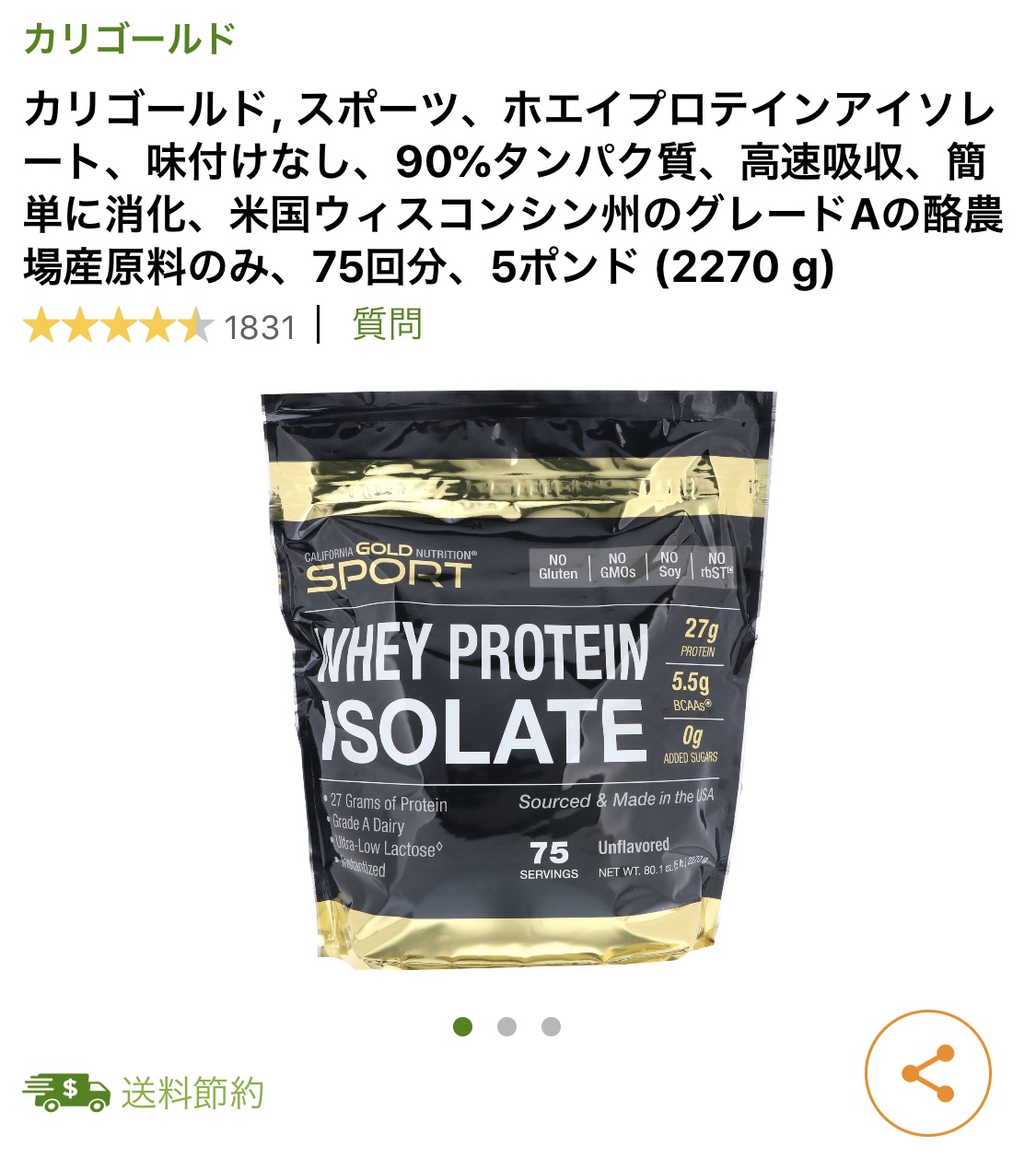The height and width of the screenshot is (1158, 1036).
Task: View the whey protein product image
Action: 517,679
